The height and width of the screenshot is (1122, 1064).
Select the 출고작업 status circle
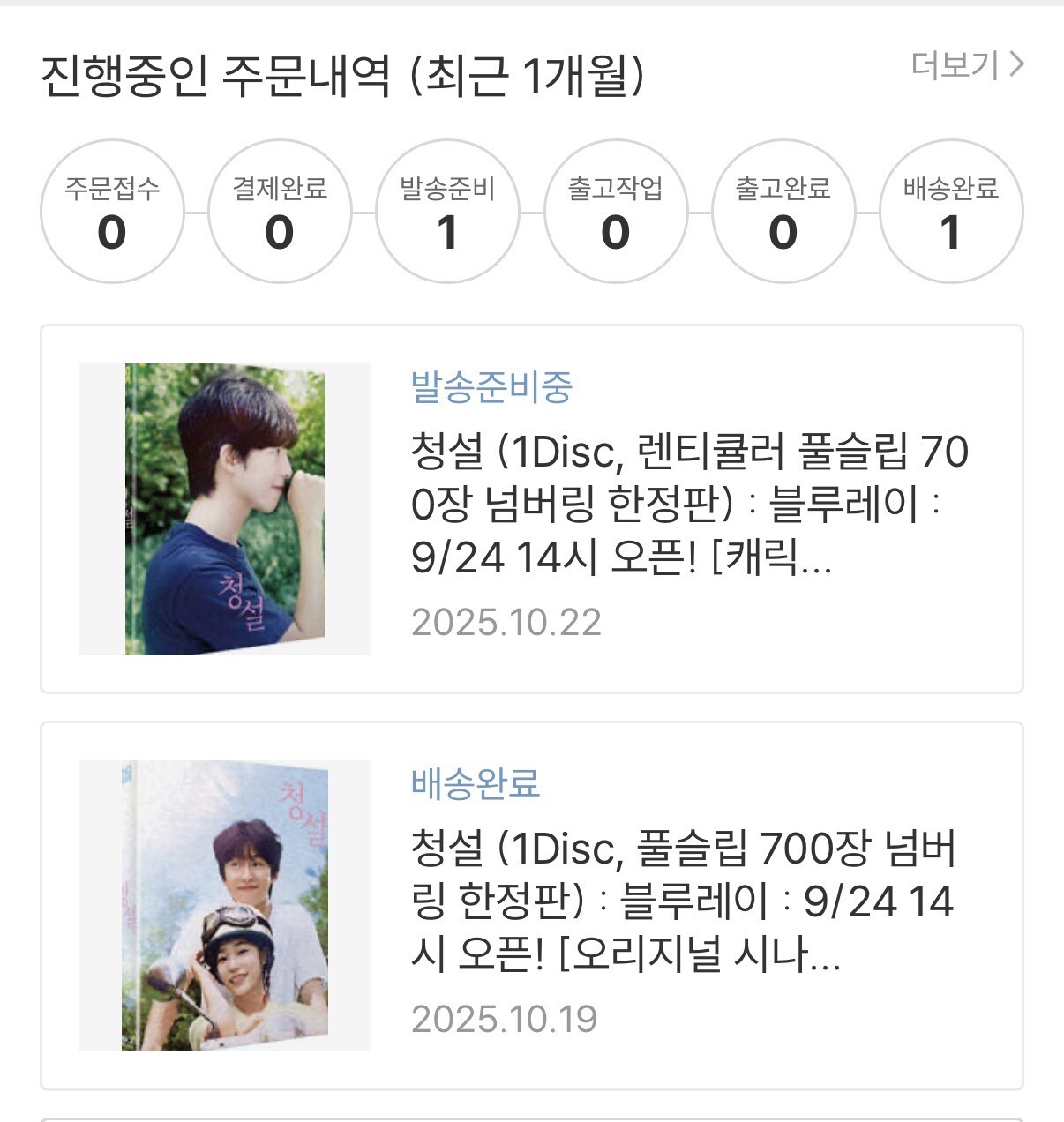click(x=615, y=212)
